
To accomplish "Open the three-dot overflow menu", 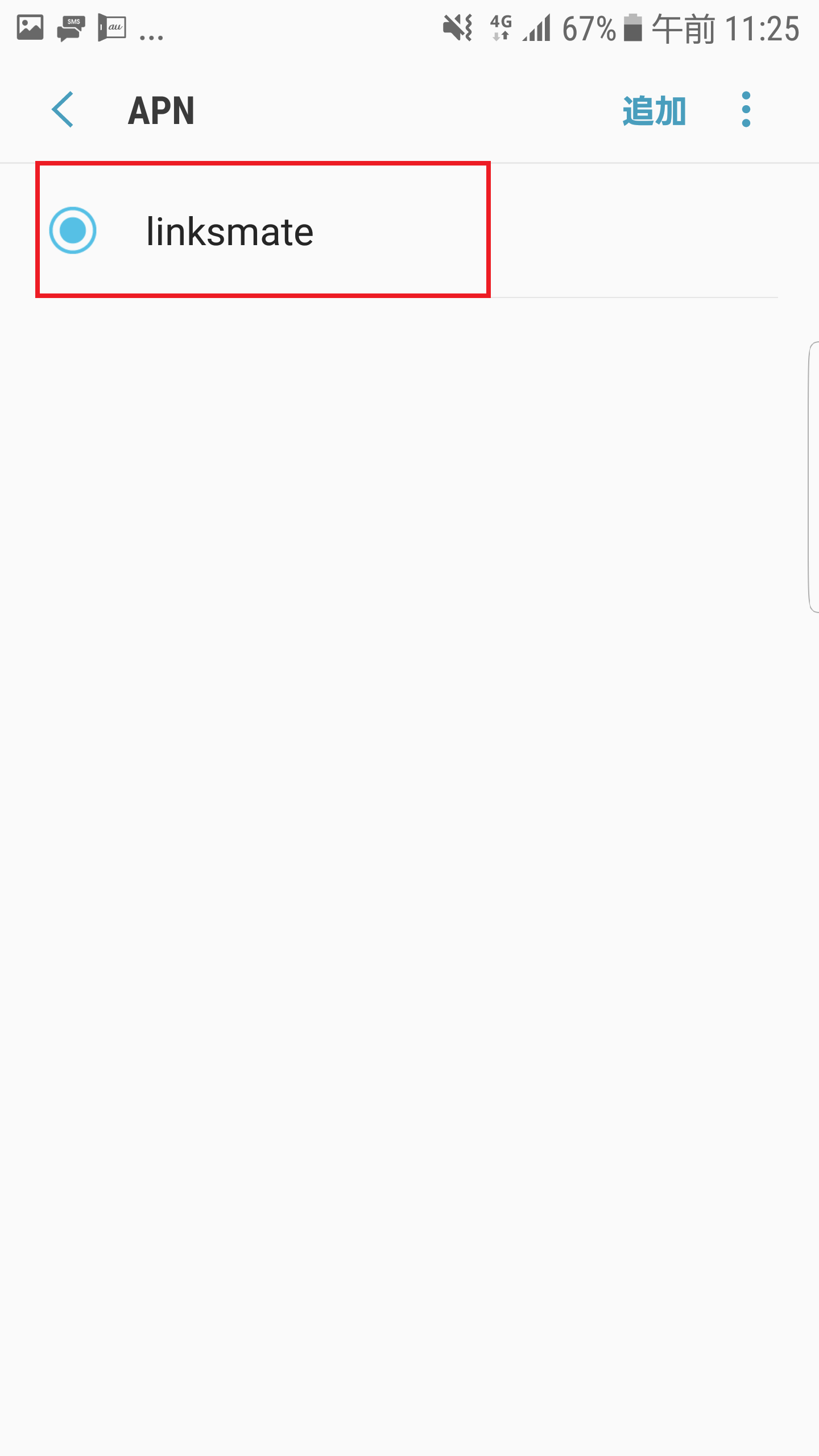I will pos(746,110).
